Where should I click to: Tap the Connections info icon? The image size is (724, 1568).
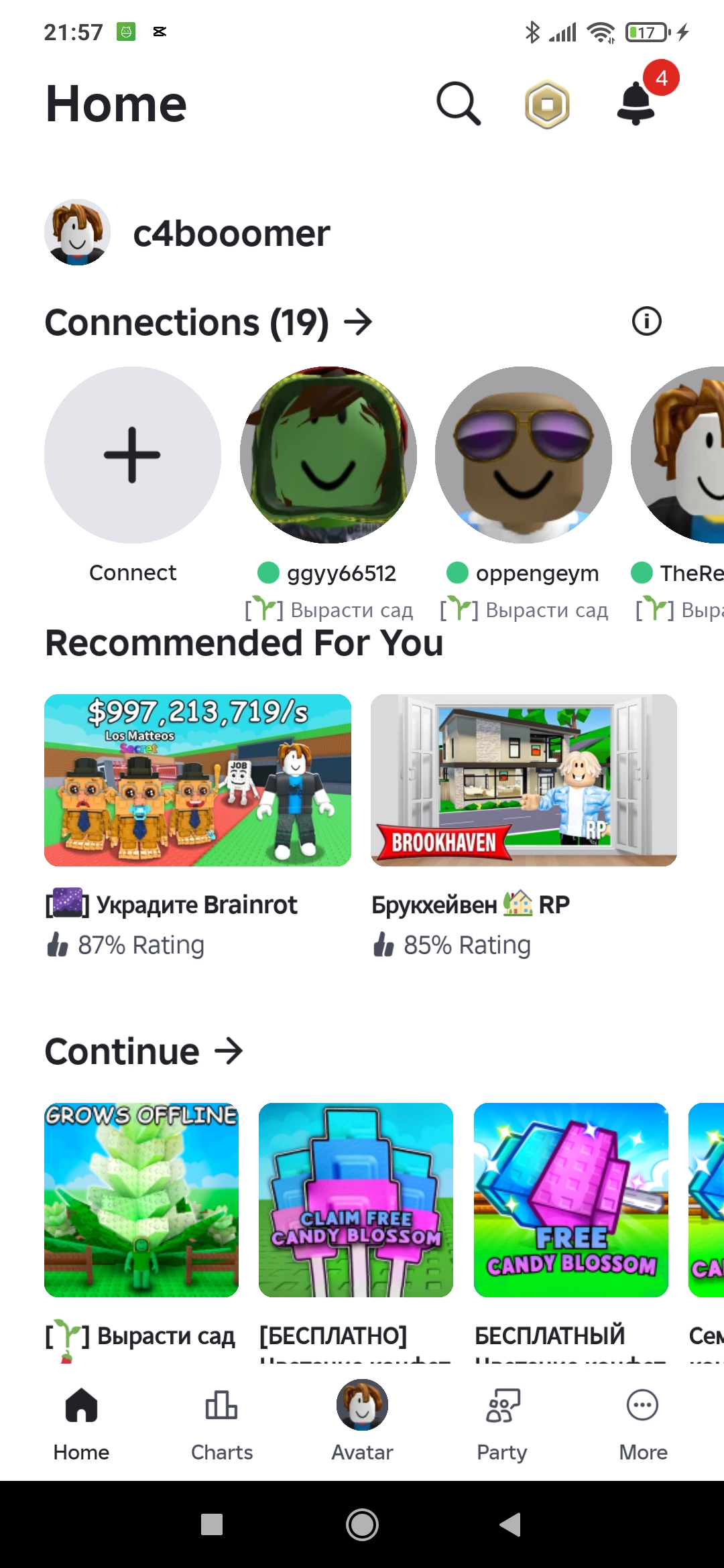647,321
